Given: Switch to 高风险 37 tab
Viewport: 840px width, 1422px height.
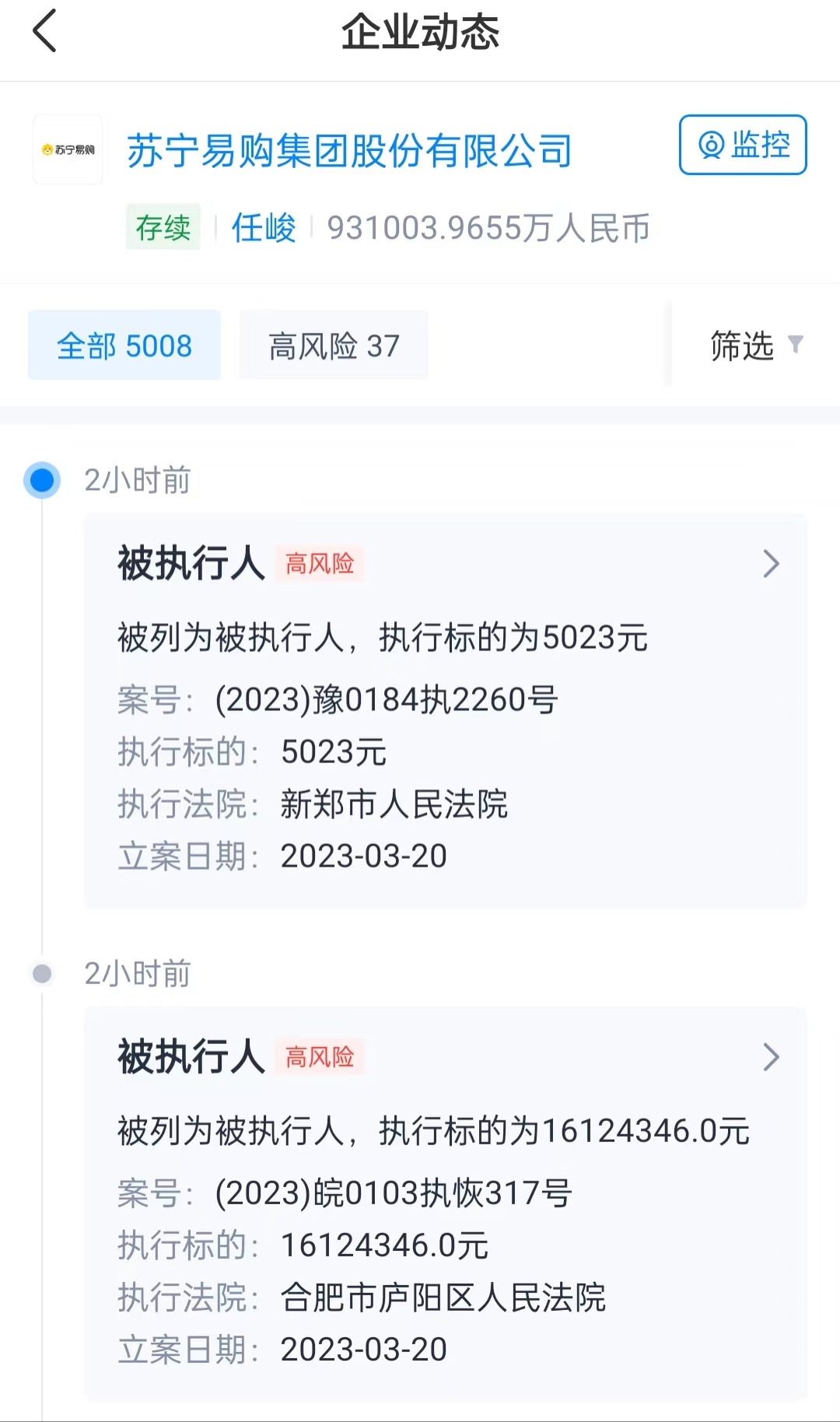Looking at the screenshot, I should tap(334, 345).
